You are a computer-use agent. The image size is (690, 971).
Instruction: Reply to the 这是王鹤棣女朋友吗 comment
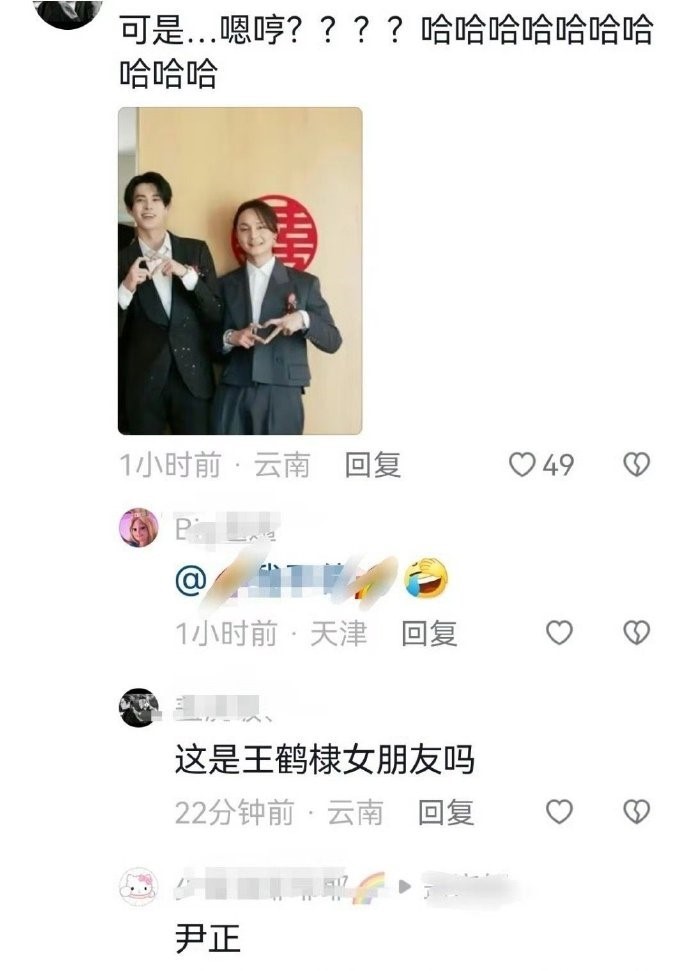[x=445, y=812]
